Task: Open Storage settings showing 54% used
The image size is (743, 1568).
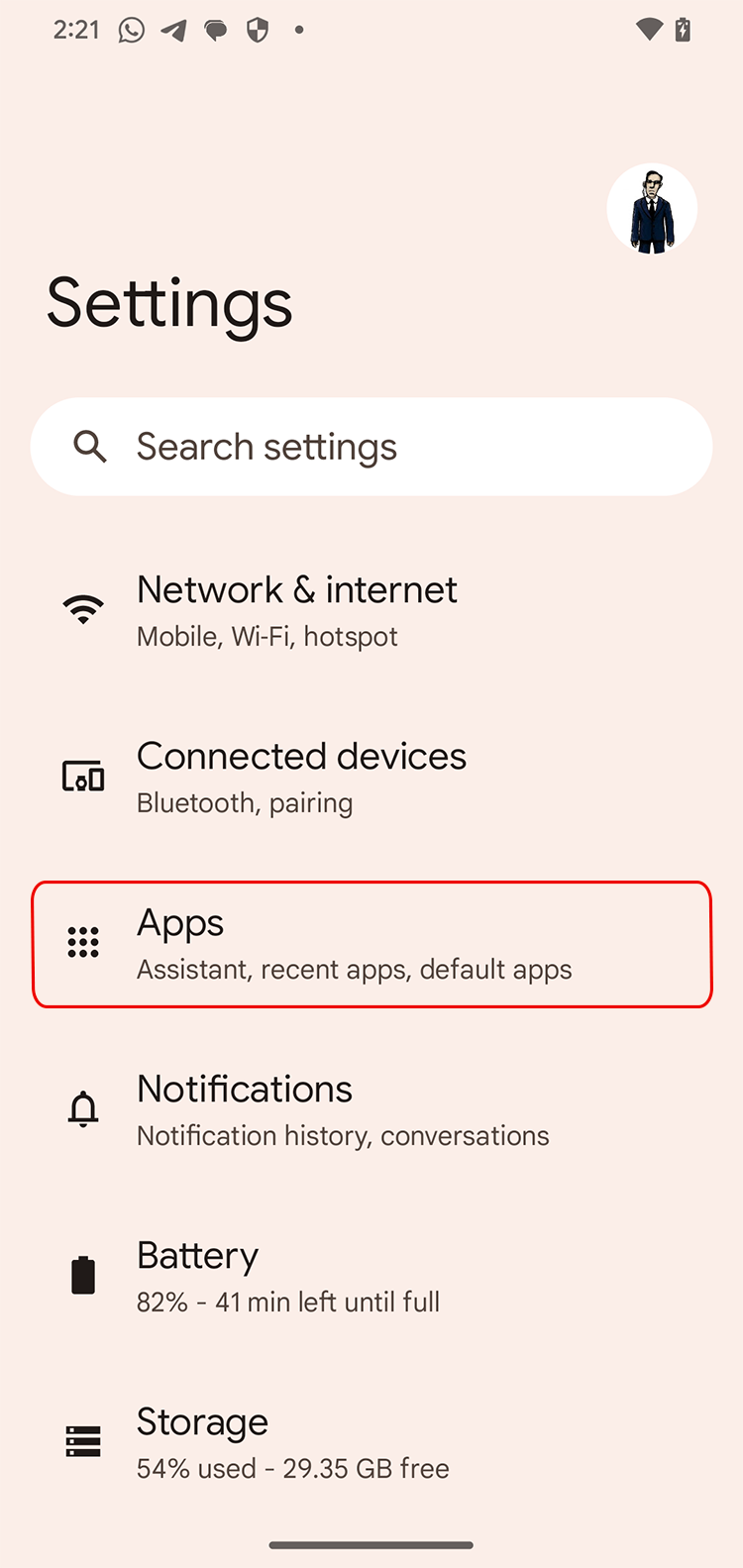Action: coord(371,1441)
